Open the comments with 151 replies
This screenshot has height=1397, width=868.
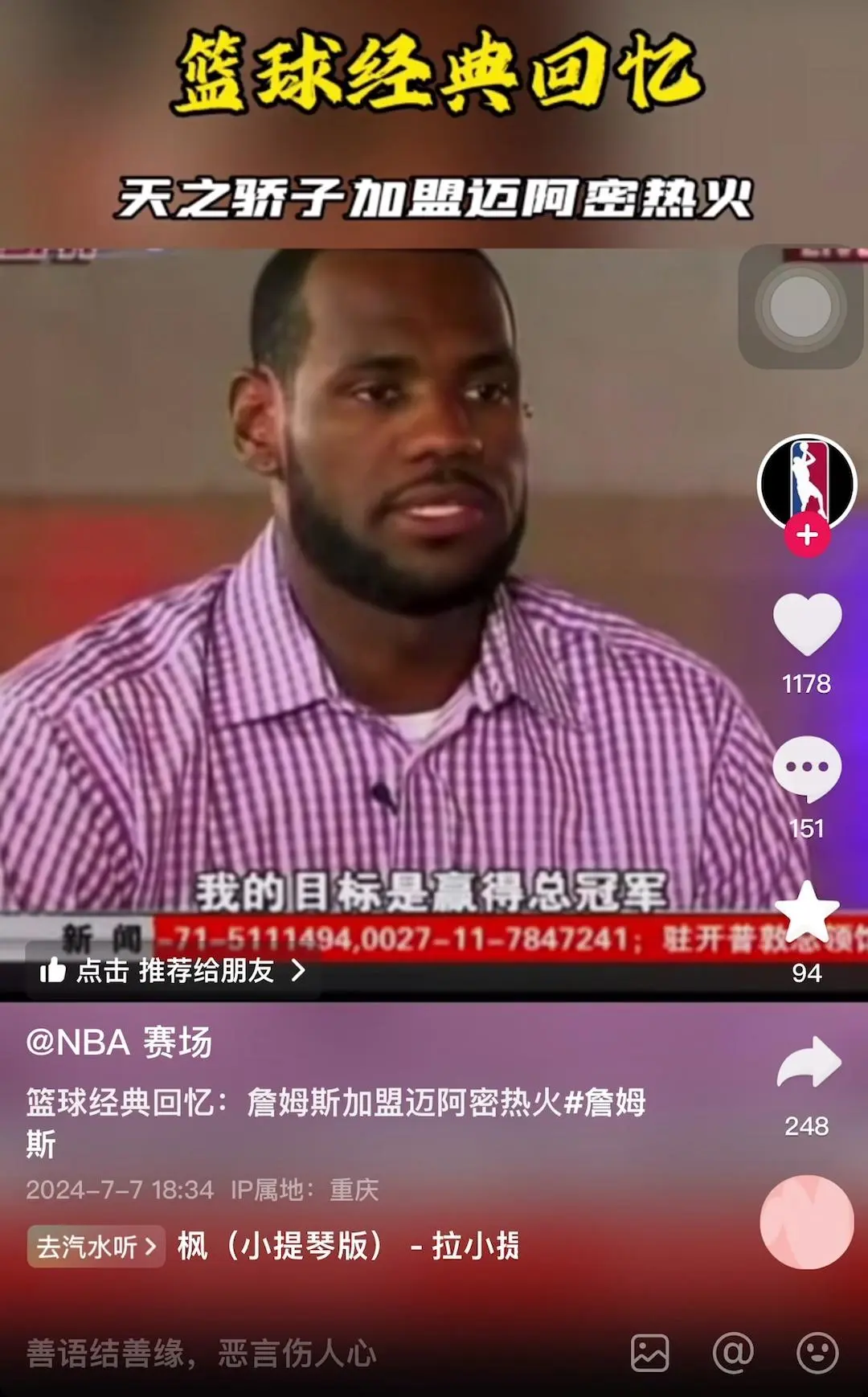pos(807,769)
